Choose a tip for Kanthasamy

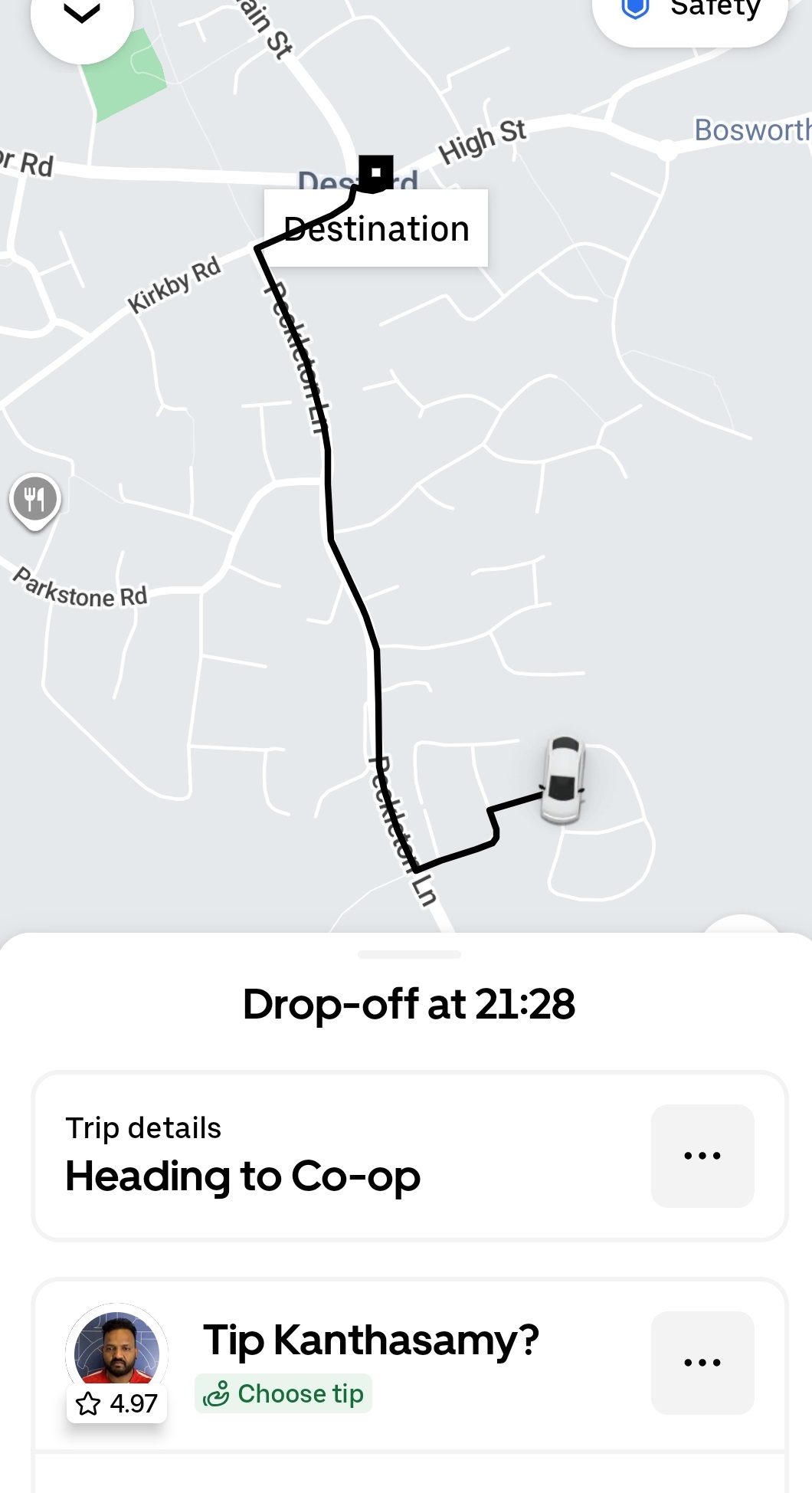283,1393
